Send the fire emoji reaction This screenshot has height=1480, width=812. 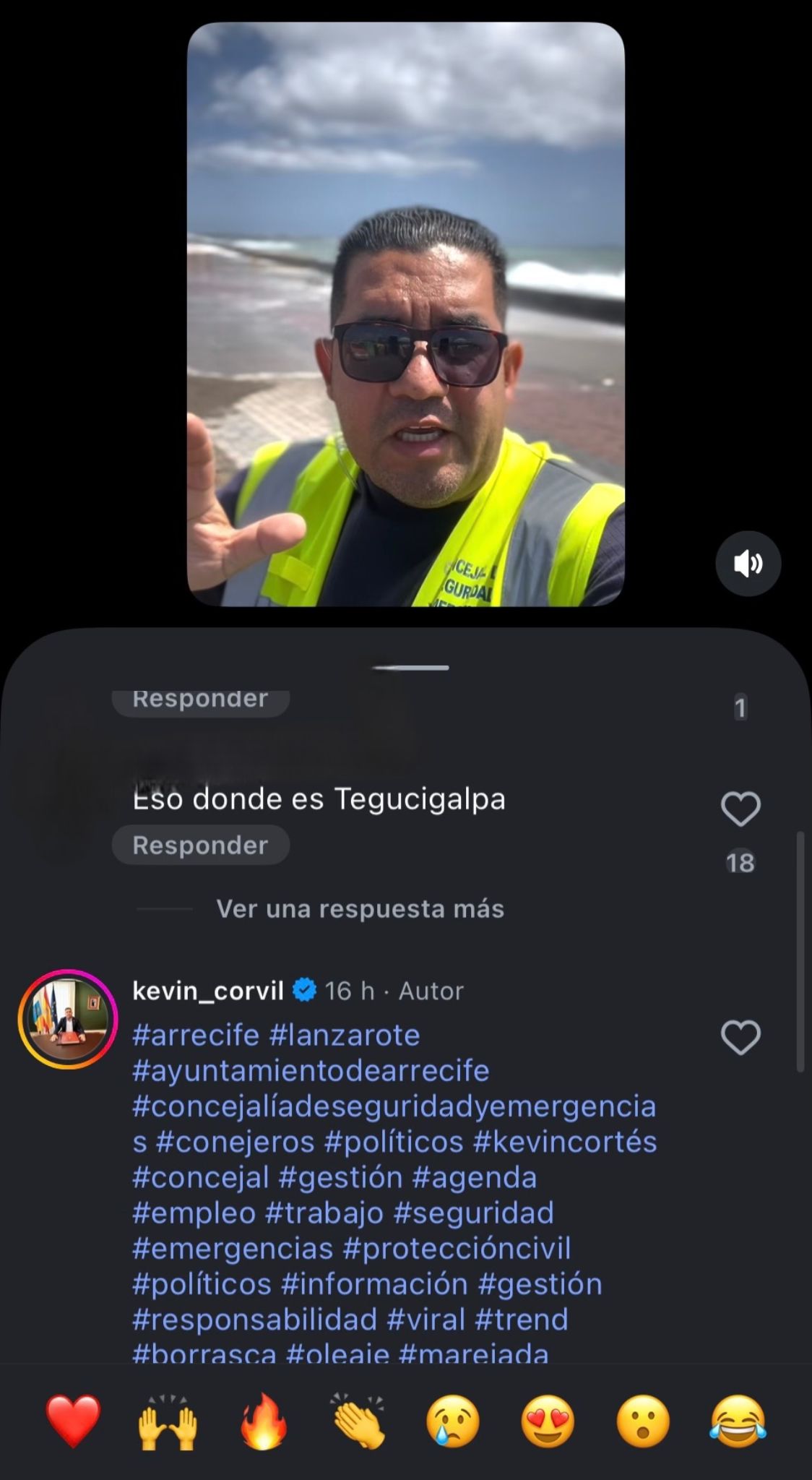[x=263, y=1421]
